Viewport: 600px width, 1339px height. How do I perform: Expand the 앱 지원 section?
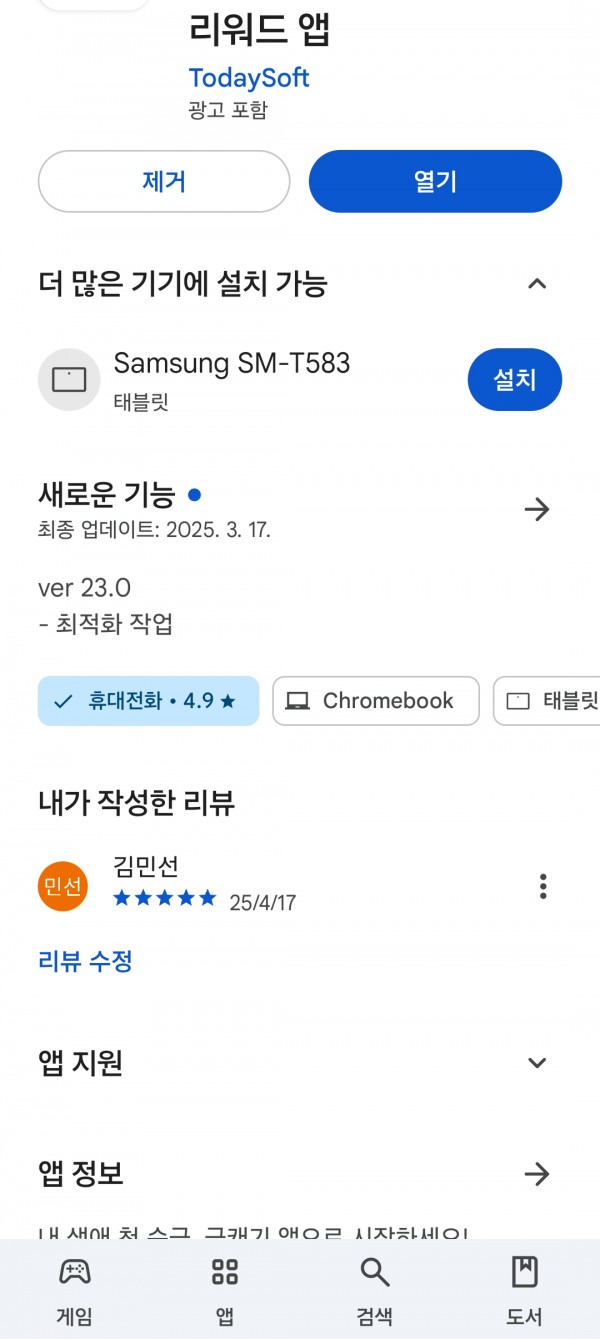(x=537, y=1063)
